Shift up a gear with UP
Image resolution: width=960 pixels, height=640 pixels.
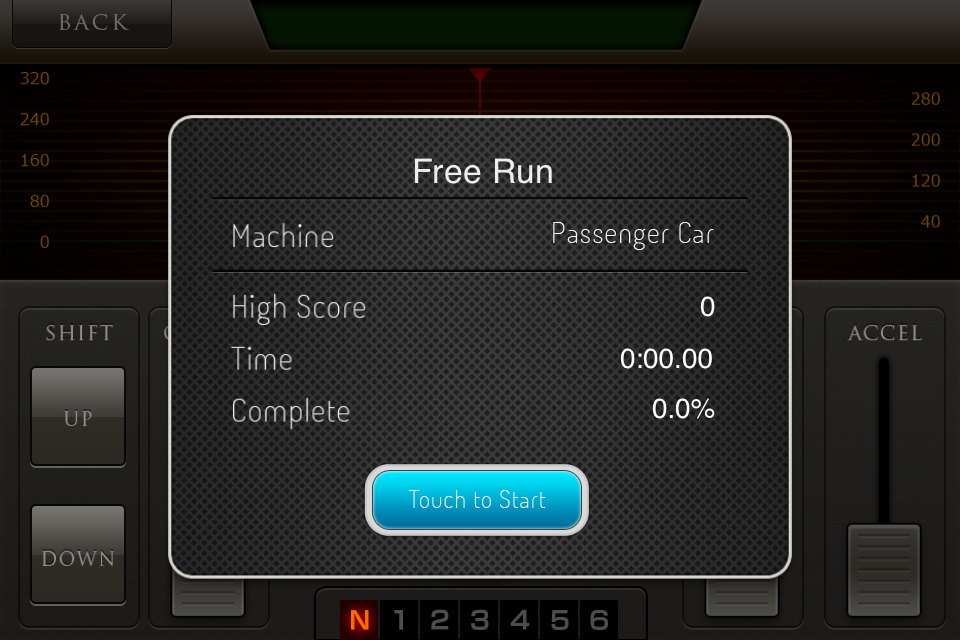pyautogui.click(x=78, y=417)
